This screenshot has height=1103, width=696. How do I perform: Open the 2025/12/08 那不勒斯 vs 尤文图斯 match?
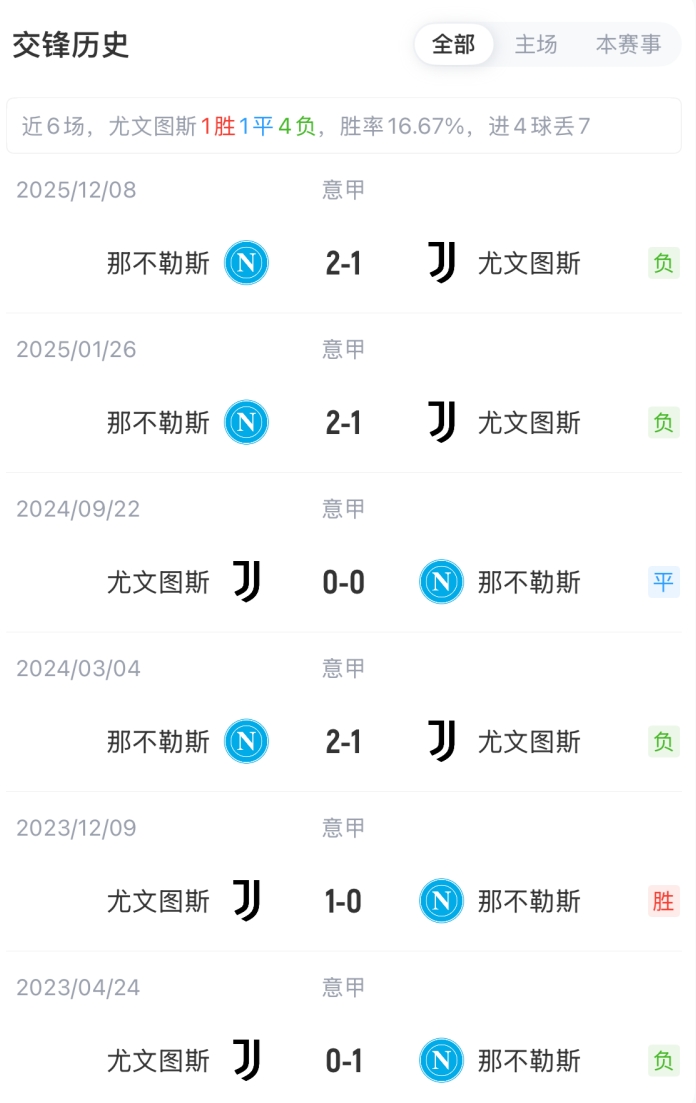tap(343, 264)
